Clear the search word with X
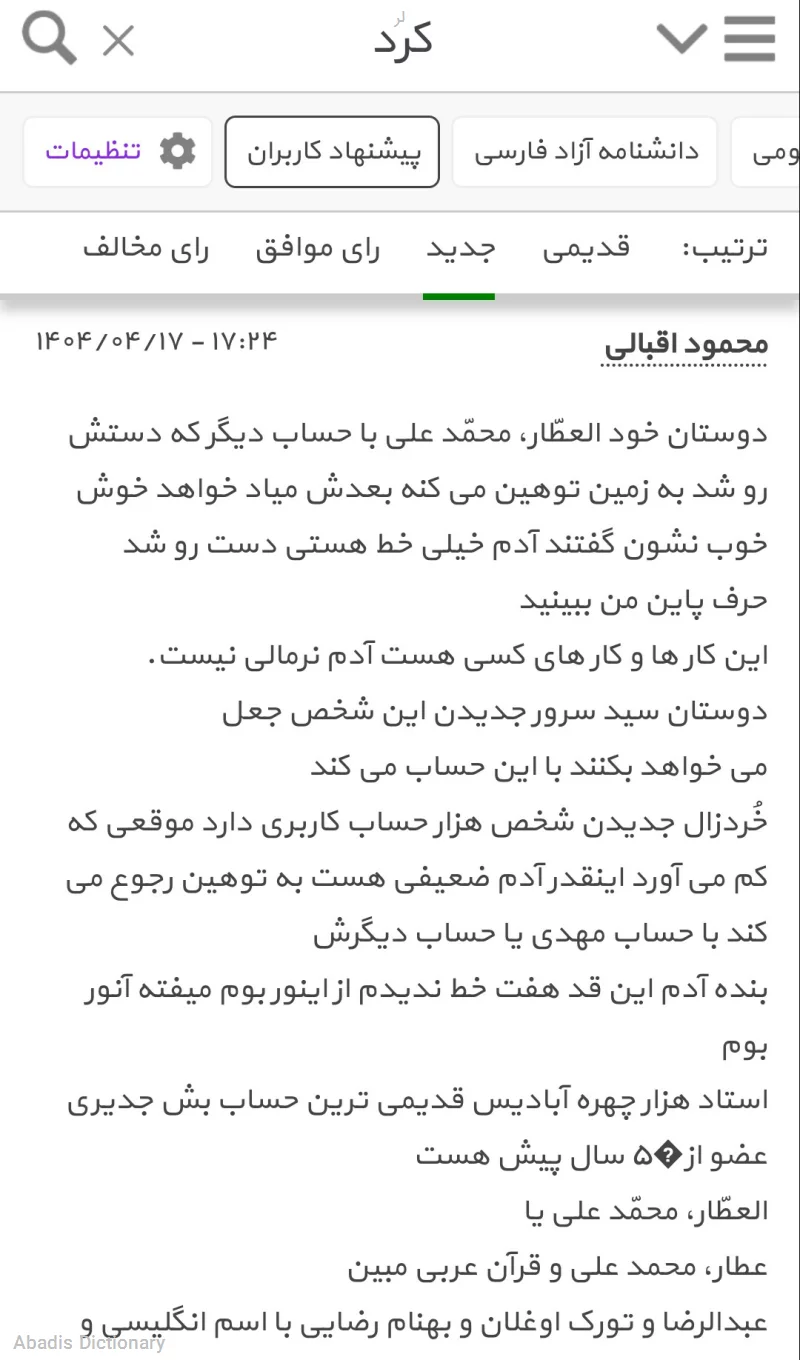Screen dimensions: 800x1360 tap(118, 42)
